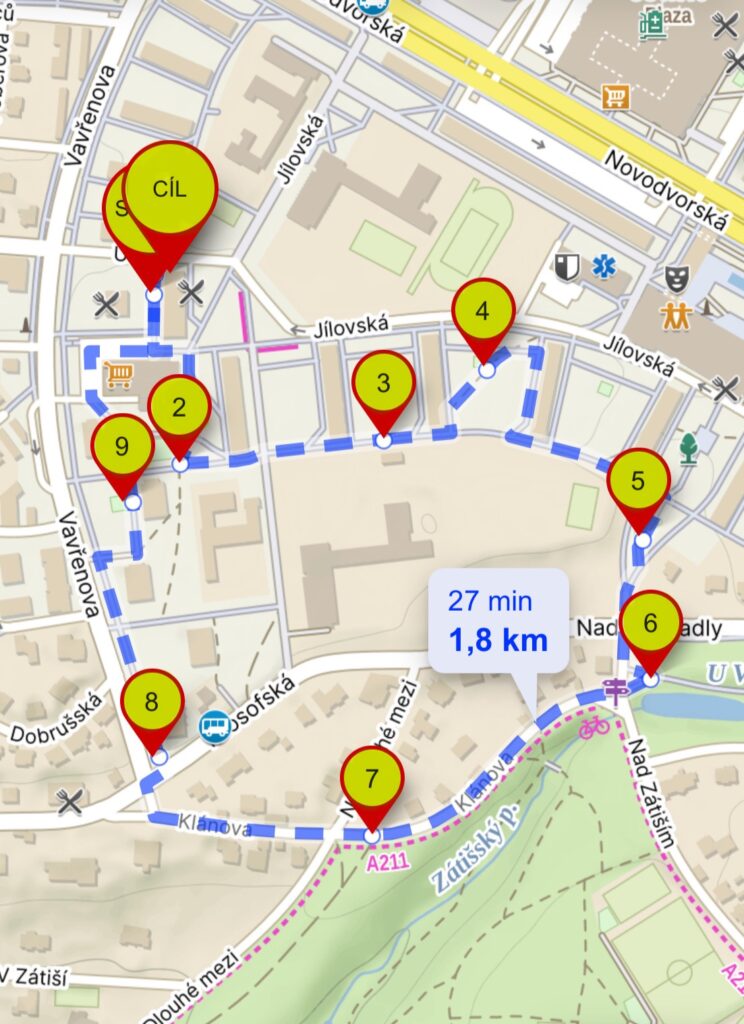
Task: Select waypoint marker 3
Action: pyautogui.click(x=383, y=382)
